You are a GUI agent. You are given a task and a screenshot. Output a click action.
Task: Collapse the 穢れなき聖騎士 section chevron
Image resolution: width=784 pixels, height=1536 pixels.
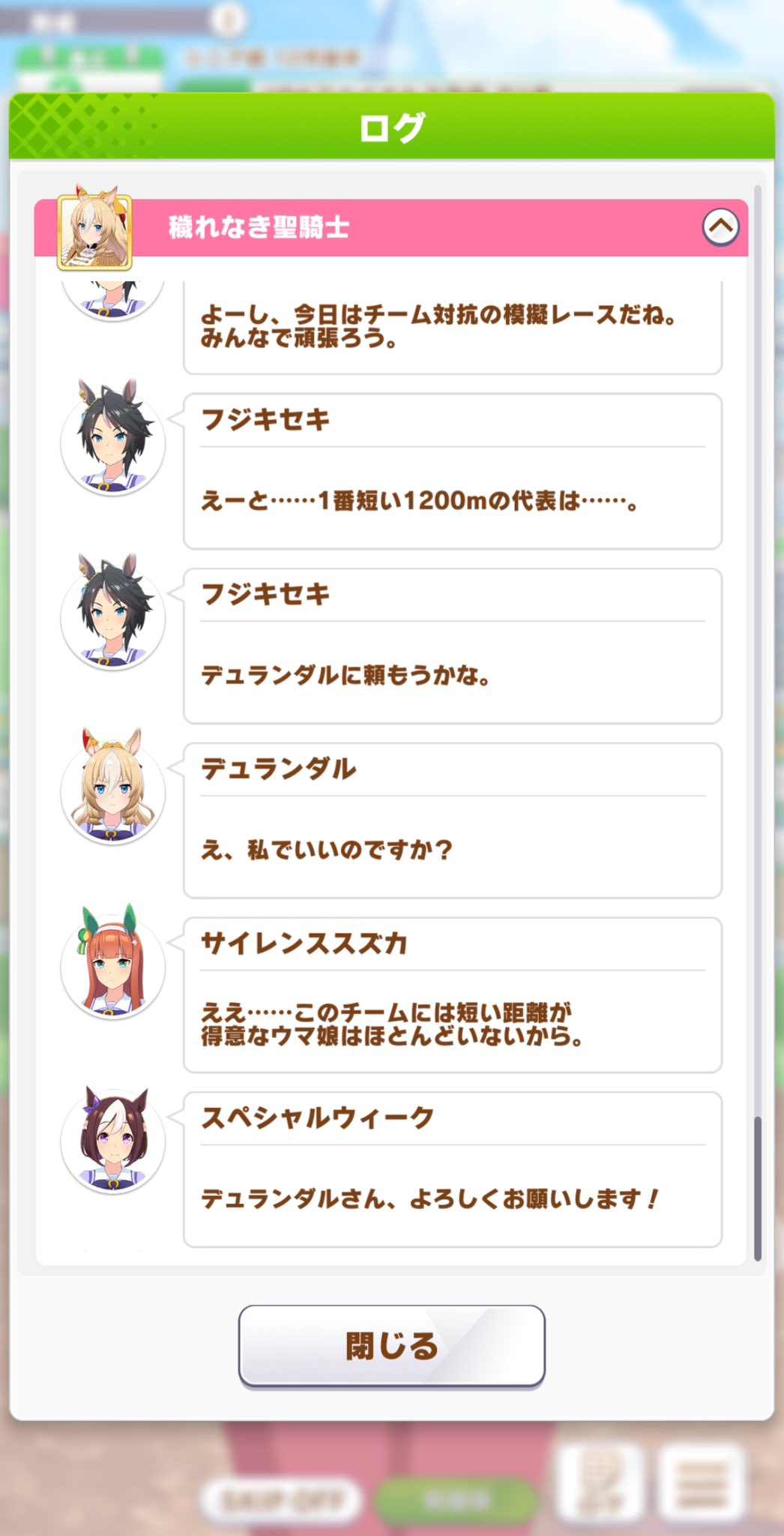720,227
